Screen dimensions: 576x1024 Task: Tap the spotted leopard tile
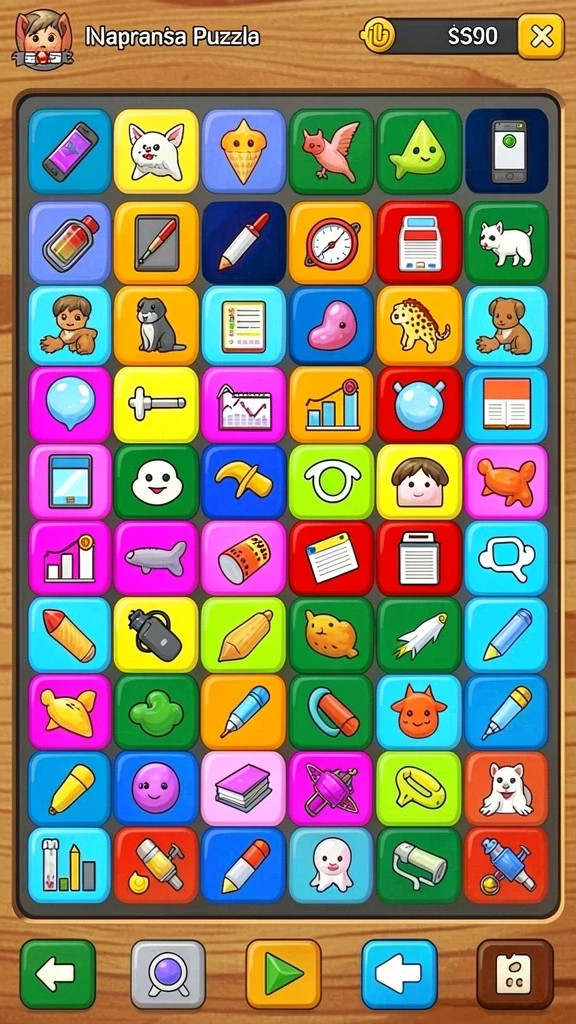(x=419, y=325)
